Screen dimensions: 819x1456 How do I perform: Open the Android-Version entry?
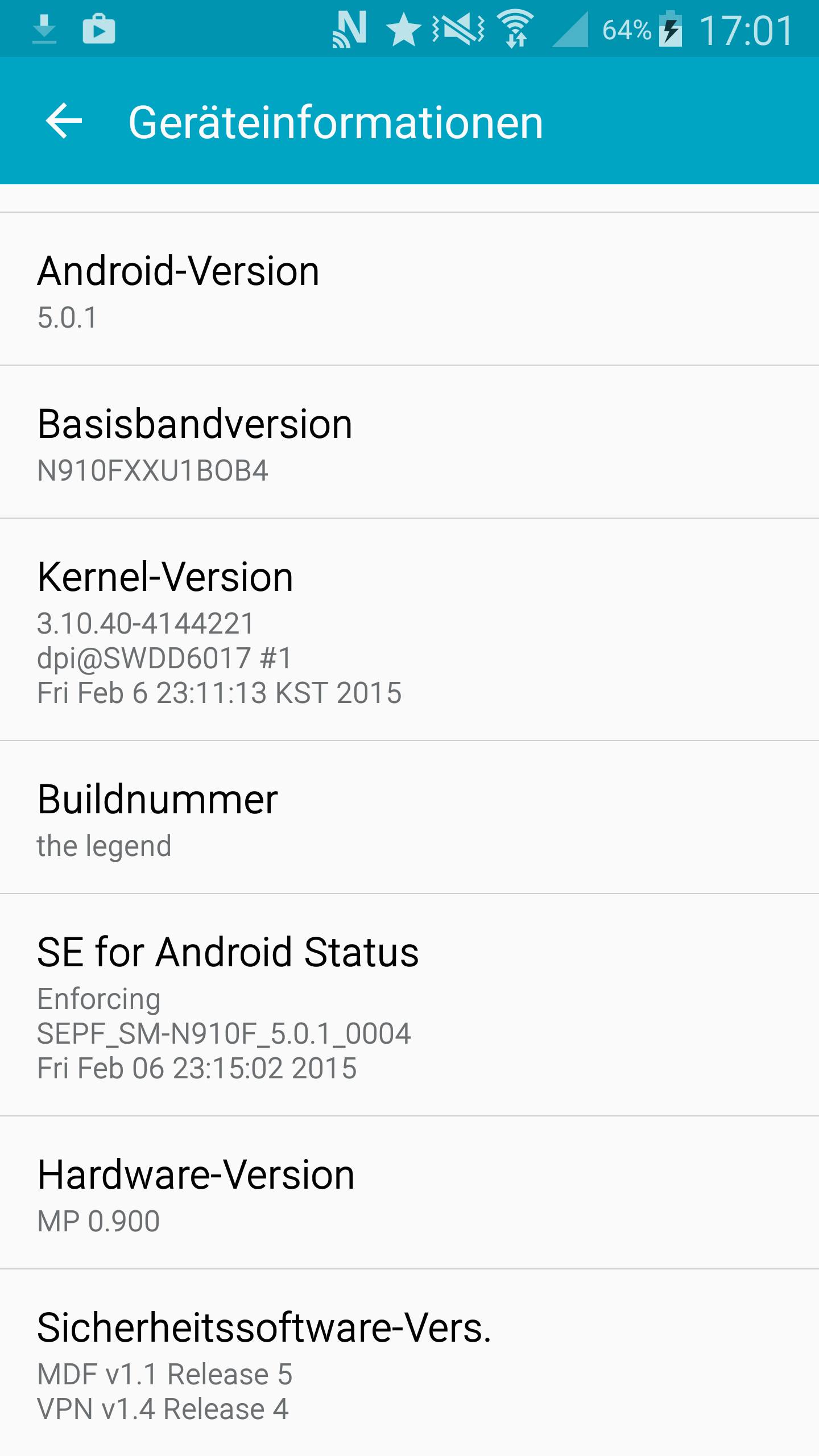(409, 289)
